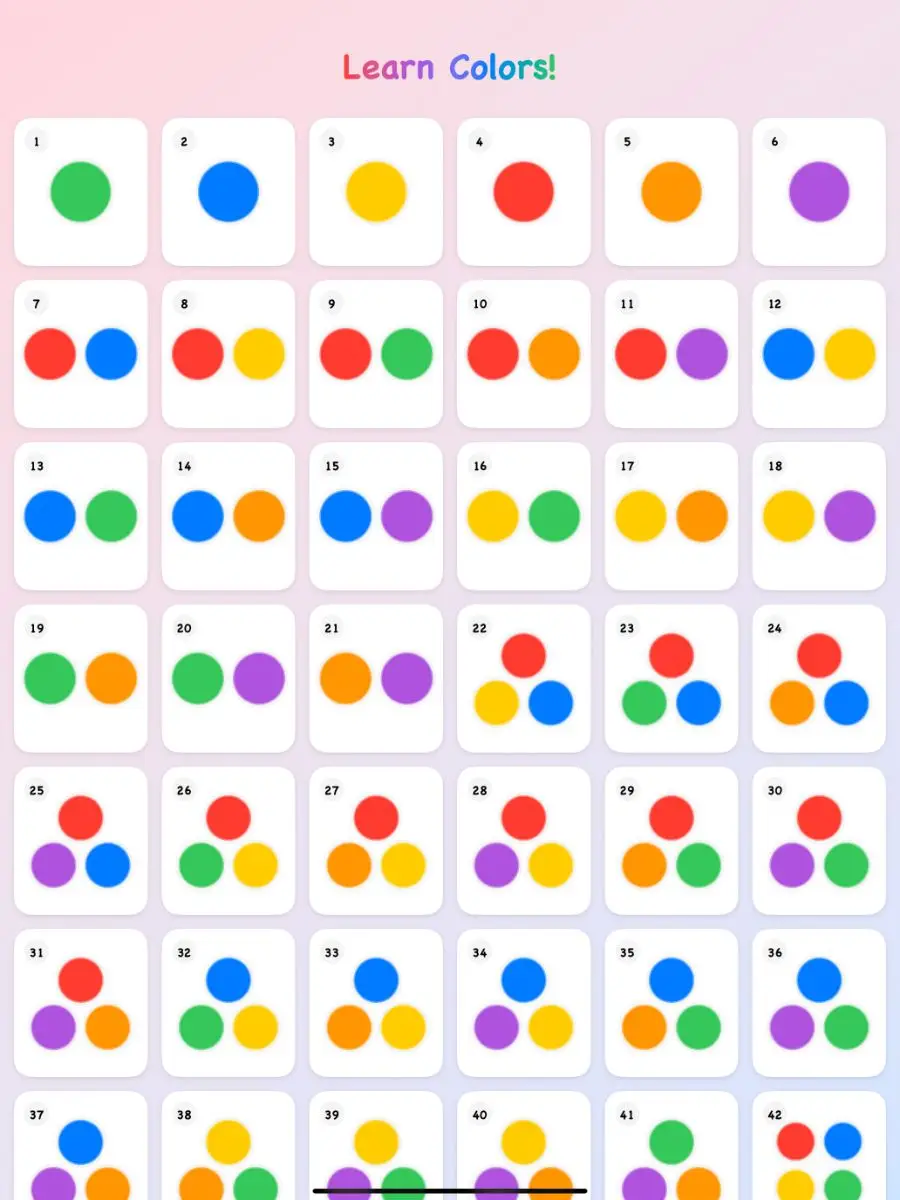
Task: Select the blue circle on card 2
Action: pyautogui.click(x=229, y=191)
